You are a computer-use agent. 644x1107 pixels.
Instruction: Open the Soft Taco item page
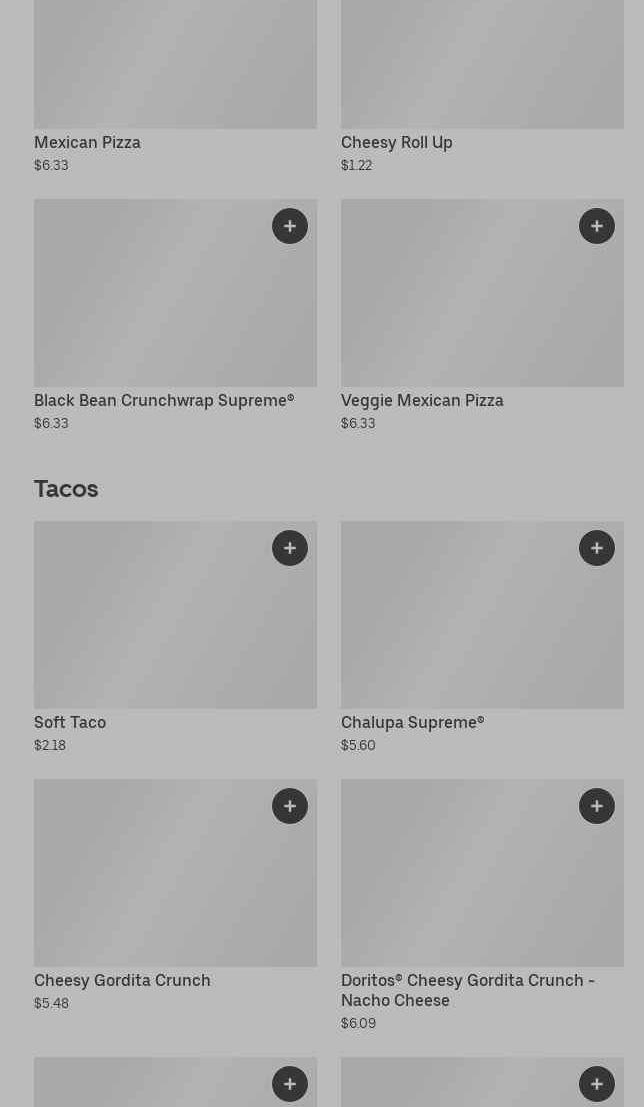(x=70, y=722)
